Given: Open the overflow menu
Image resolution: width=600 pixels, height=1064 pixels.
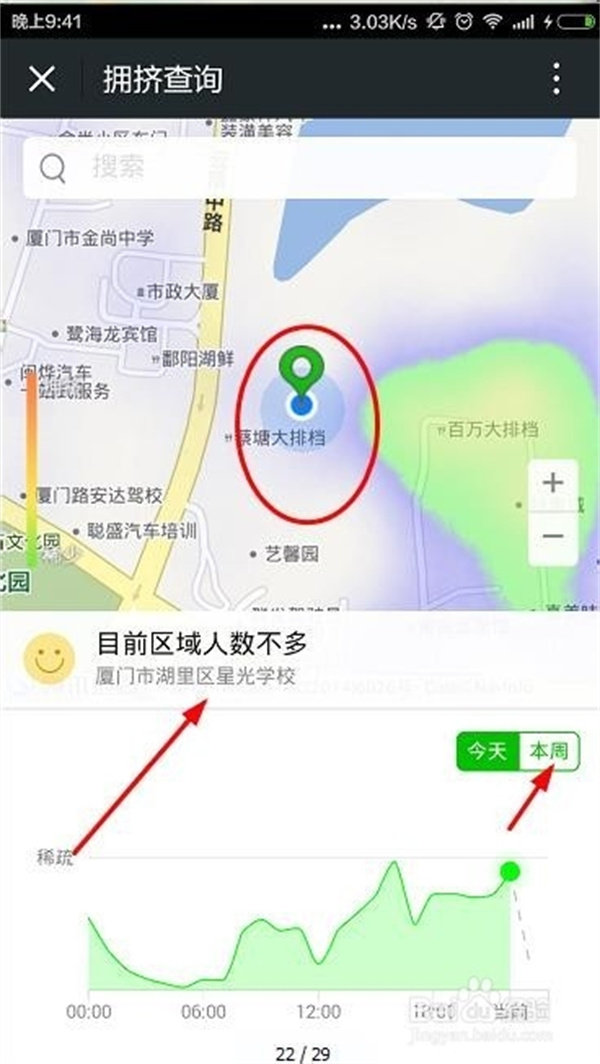Looking at the screenshot, I should pos(557,80).
